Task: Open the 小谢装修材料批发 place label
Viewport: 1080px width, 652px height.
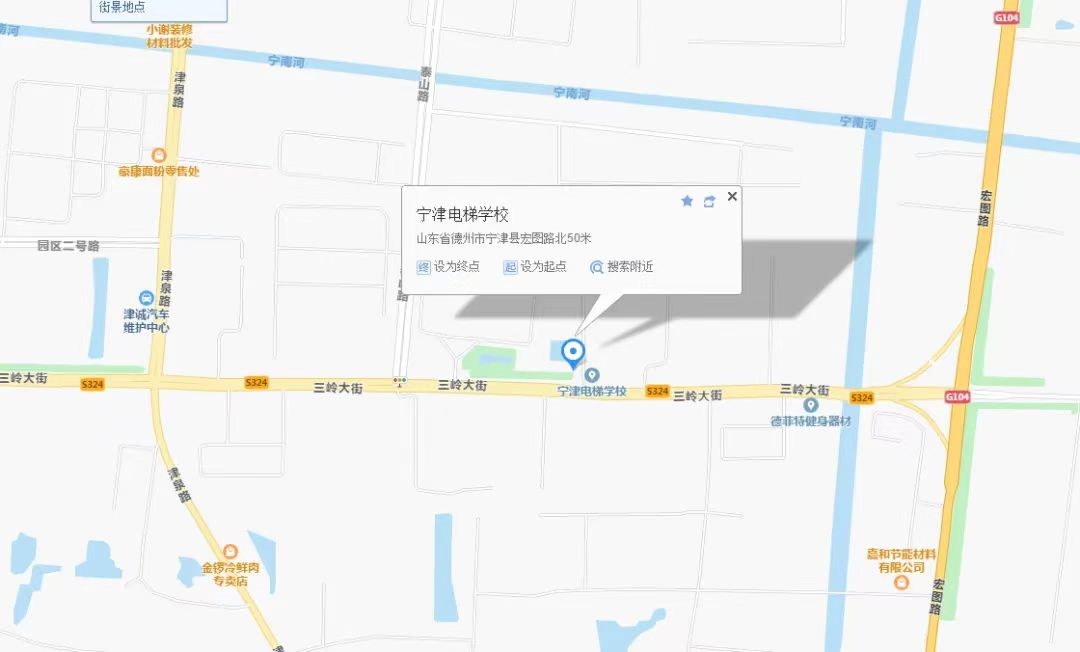Action: pos(169,36)
